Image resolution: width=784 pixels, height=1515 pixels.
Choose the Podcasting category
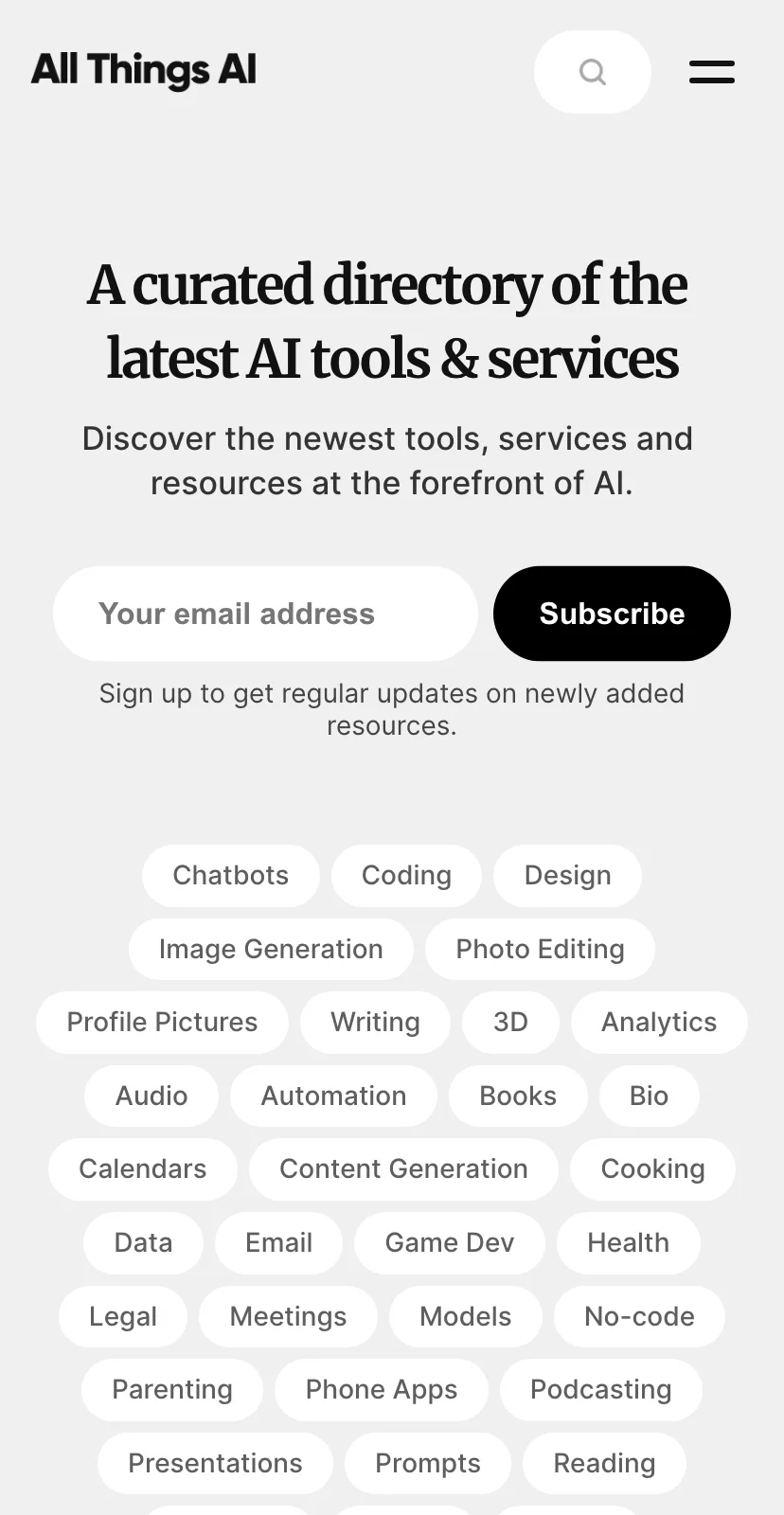click(x=601, y=1390)
